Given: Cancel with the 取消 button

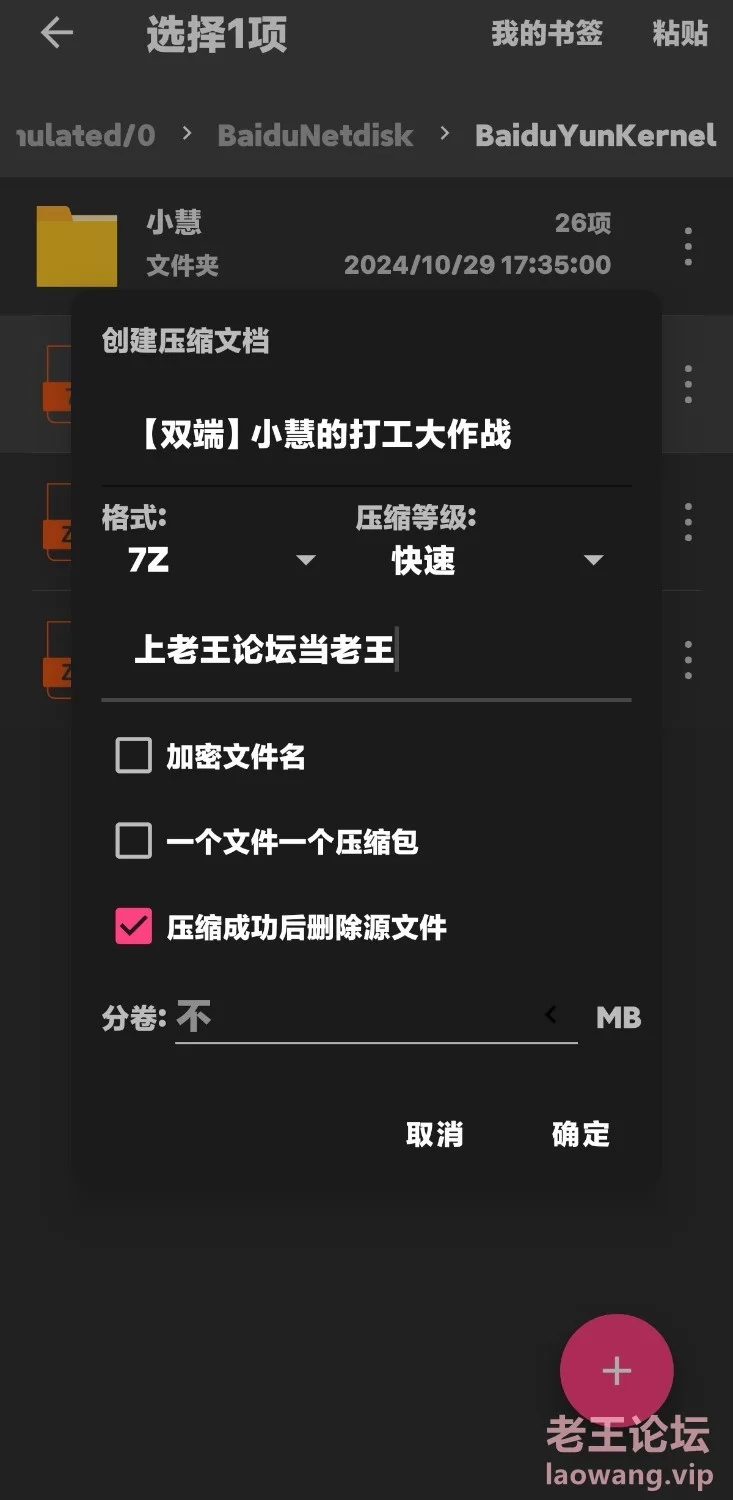Looking at the screenshot, I should pos(435,1135).
